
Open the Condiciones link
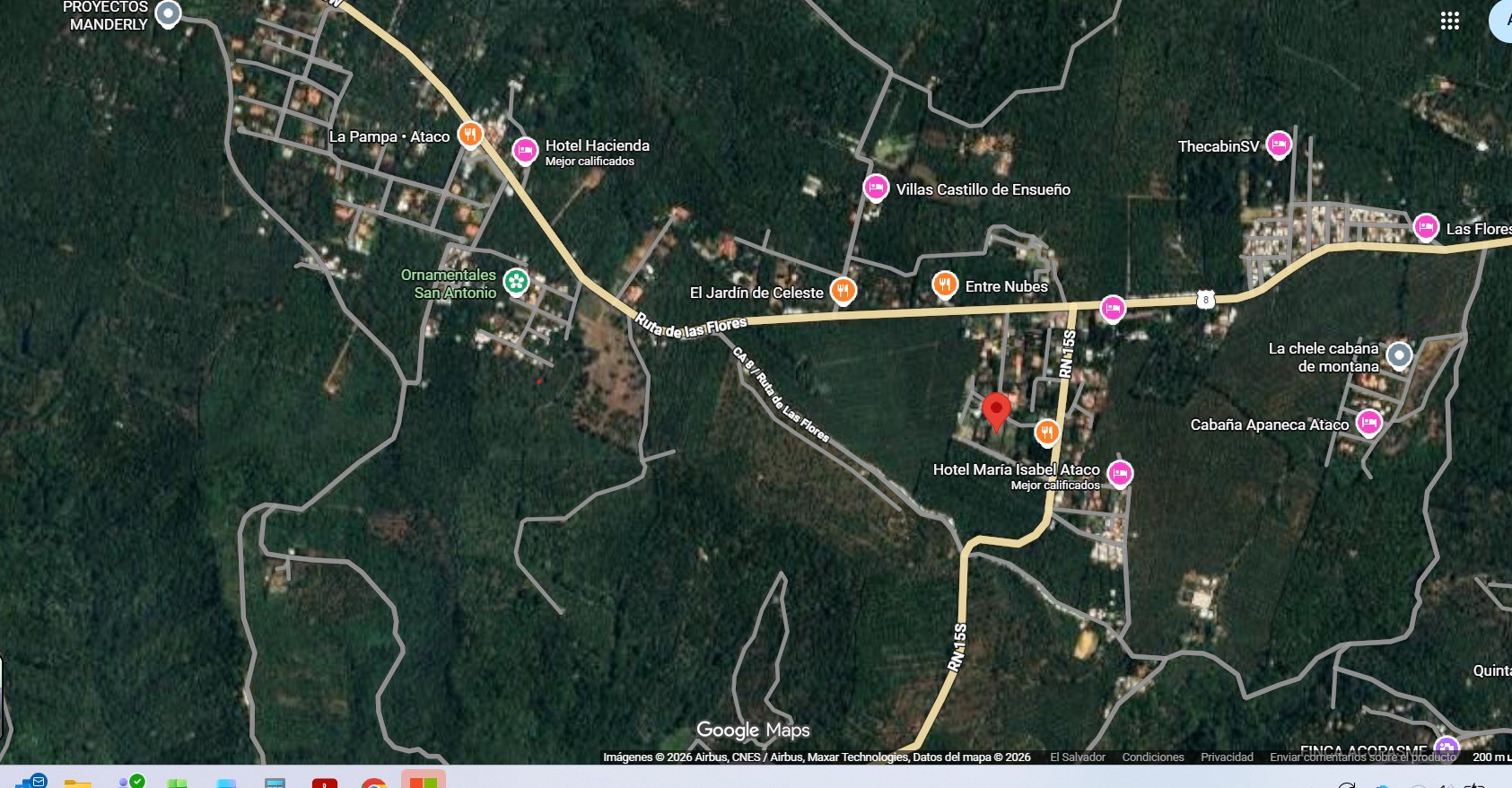point(1153,757)
